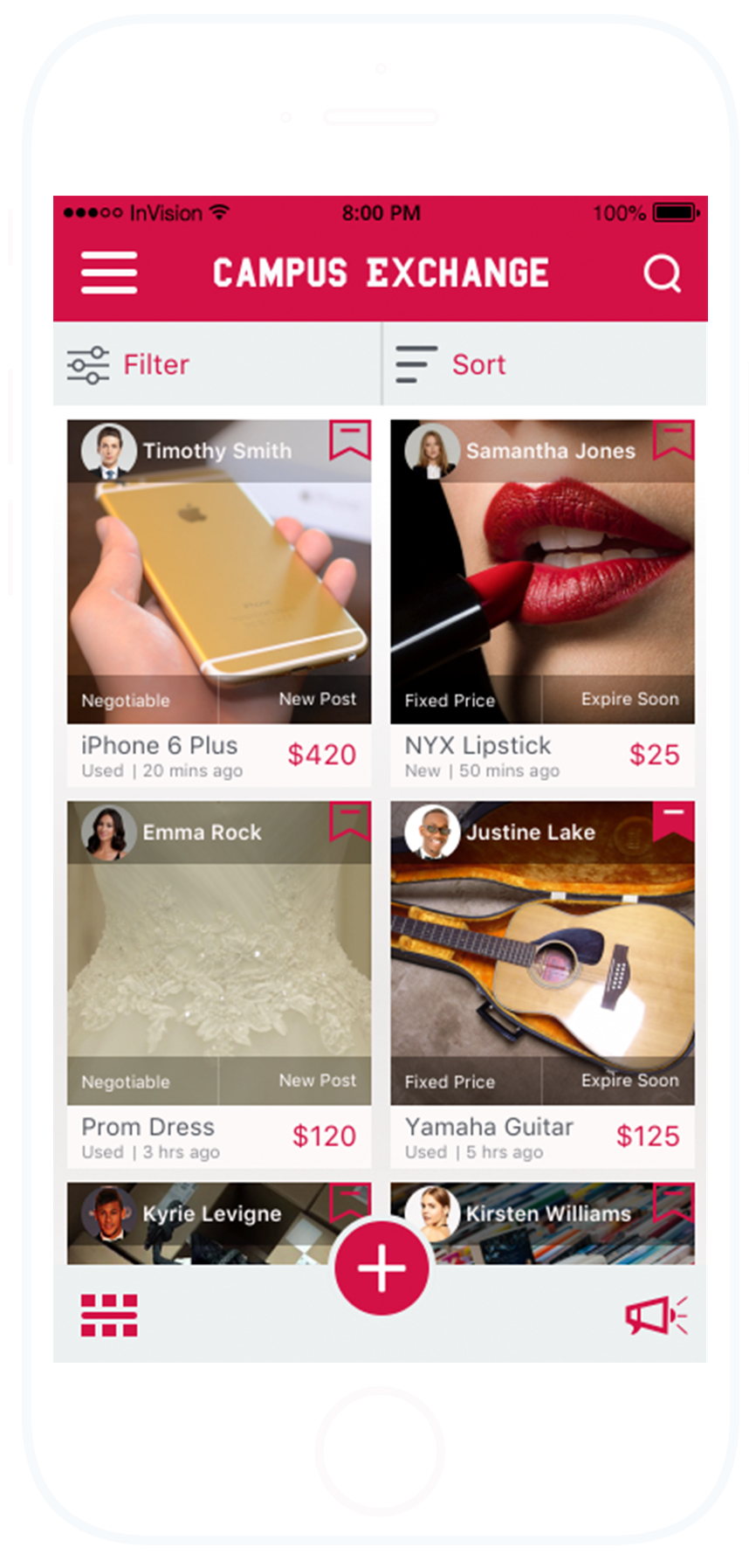The width and height of the screenshot is (749, 1568).
Task: View the Prom Dress listing
Action: point(219,984)
